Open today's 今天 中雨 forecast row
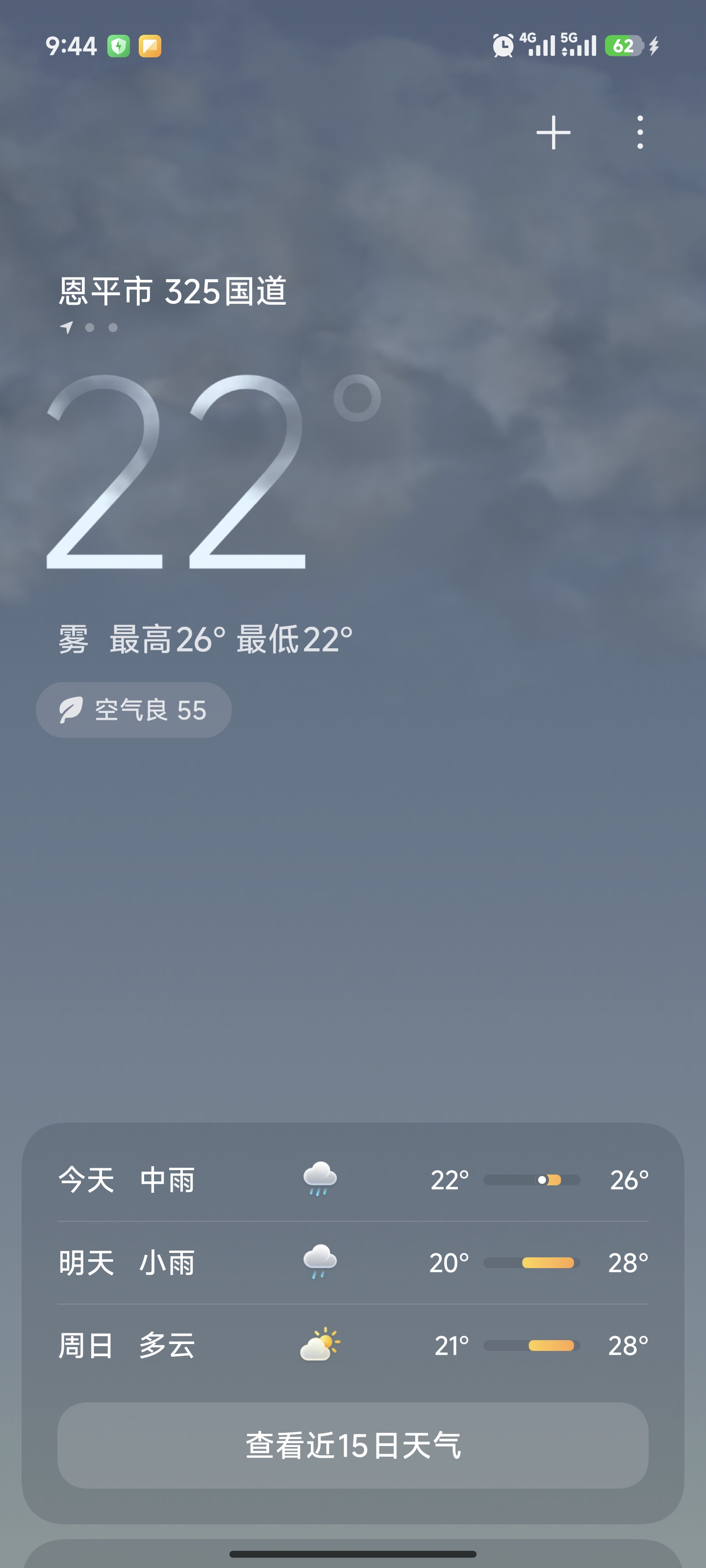Screen dimensions: 706x1568 pyautogui.click(x=353, y=1179)
